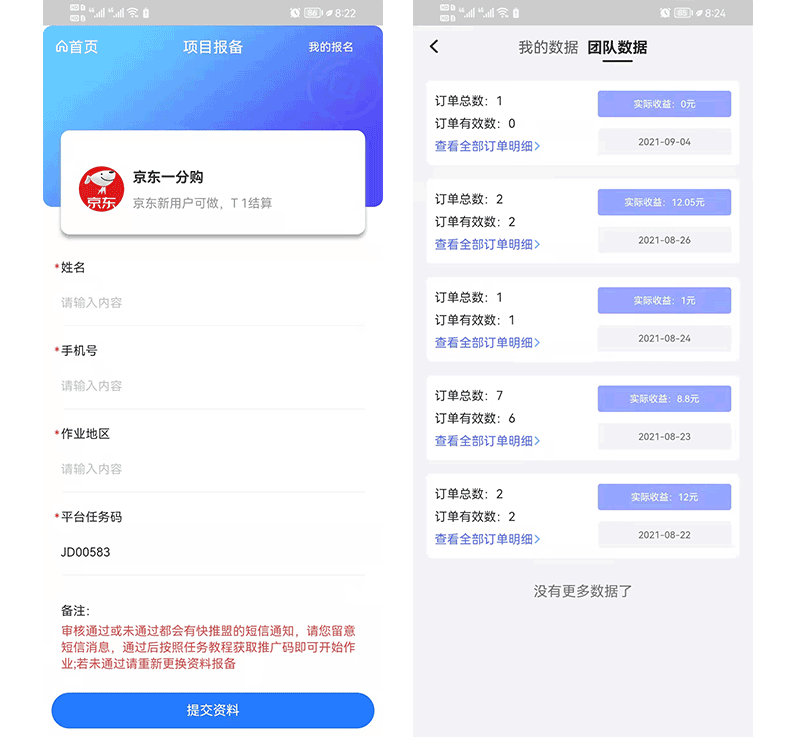
Task: View all order details for 2021-08-26
Action: [487, 244]
